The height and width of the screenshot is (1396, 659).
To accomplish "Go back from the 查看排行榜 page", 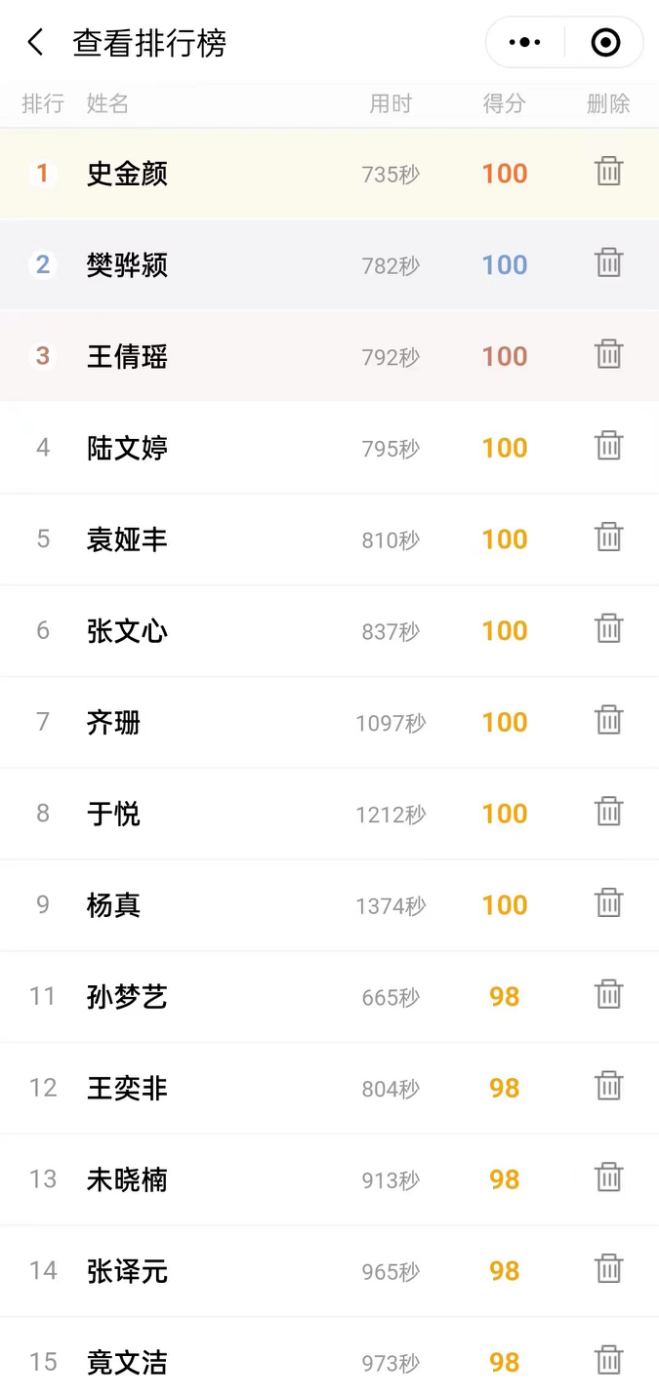I will pyautogui.click(x=36, y=42).
